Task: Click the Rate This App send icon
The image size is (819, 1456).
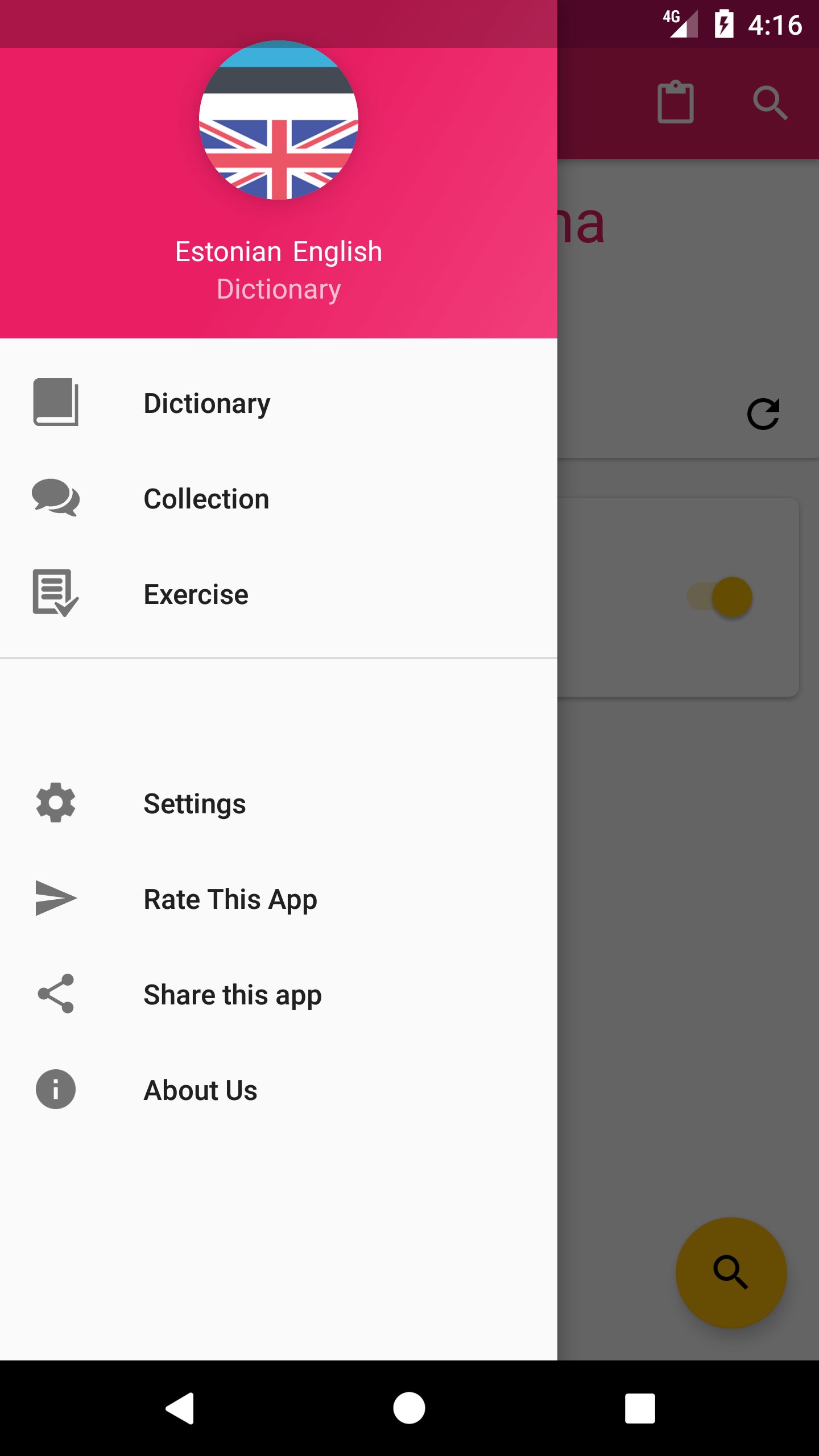Action: (x=55, y=899)
